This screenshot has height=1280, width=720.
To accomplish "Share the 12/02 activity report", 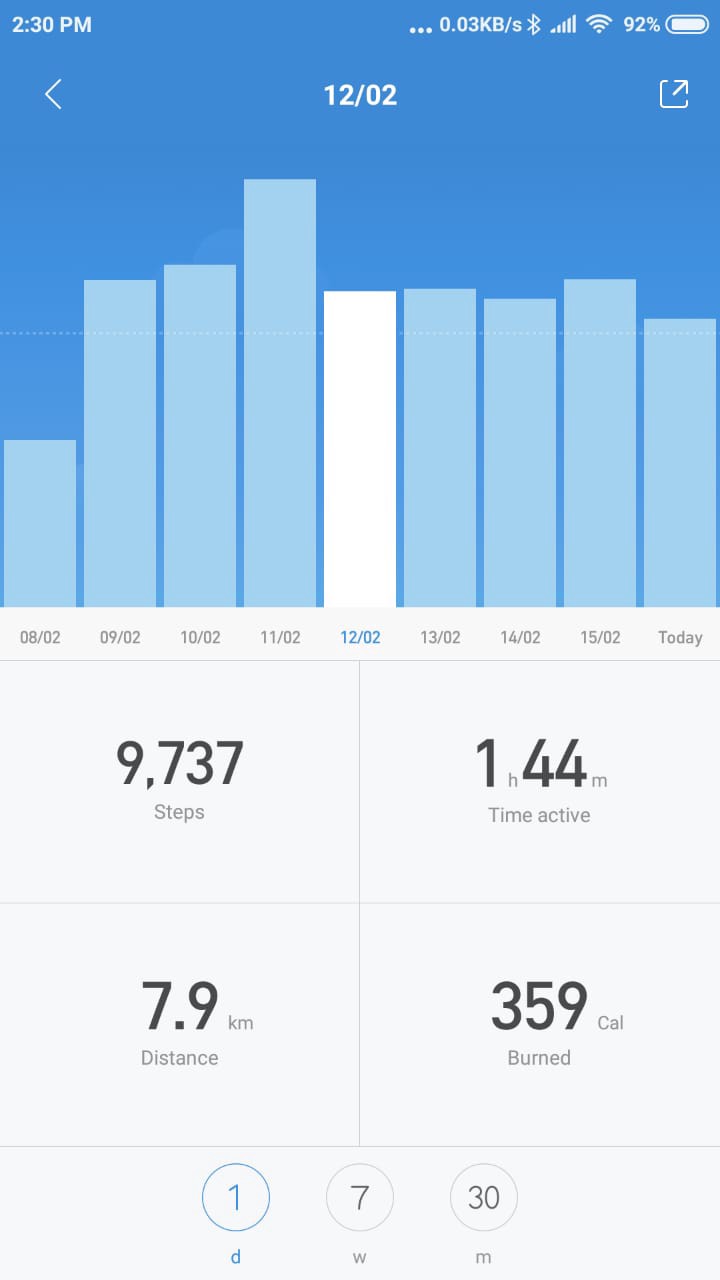I will [x=674, y=94].
